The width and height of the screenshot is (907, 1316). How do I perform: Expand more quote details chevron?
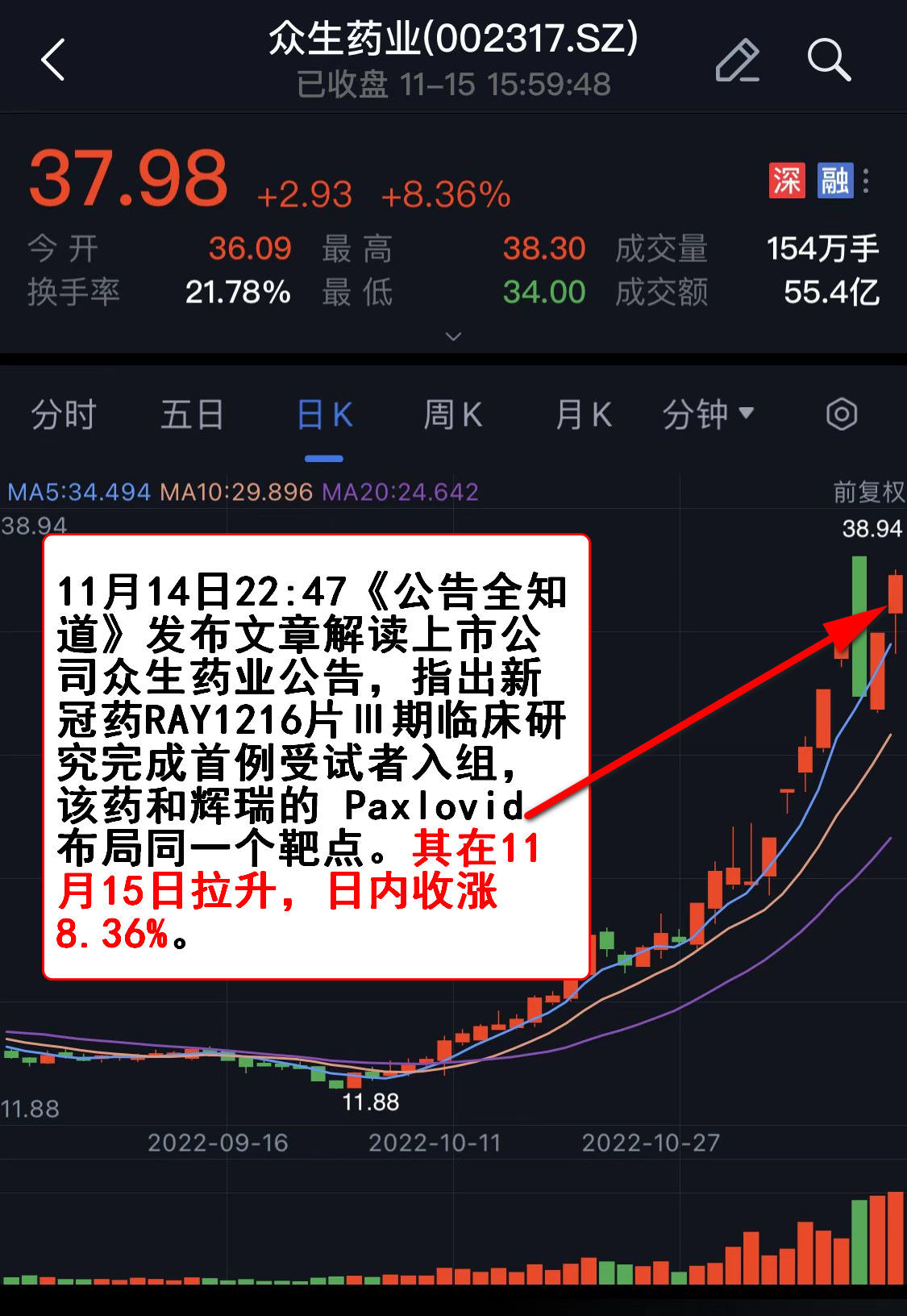click(x=453, y=336)
